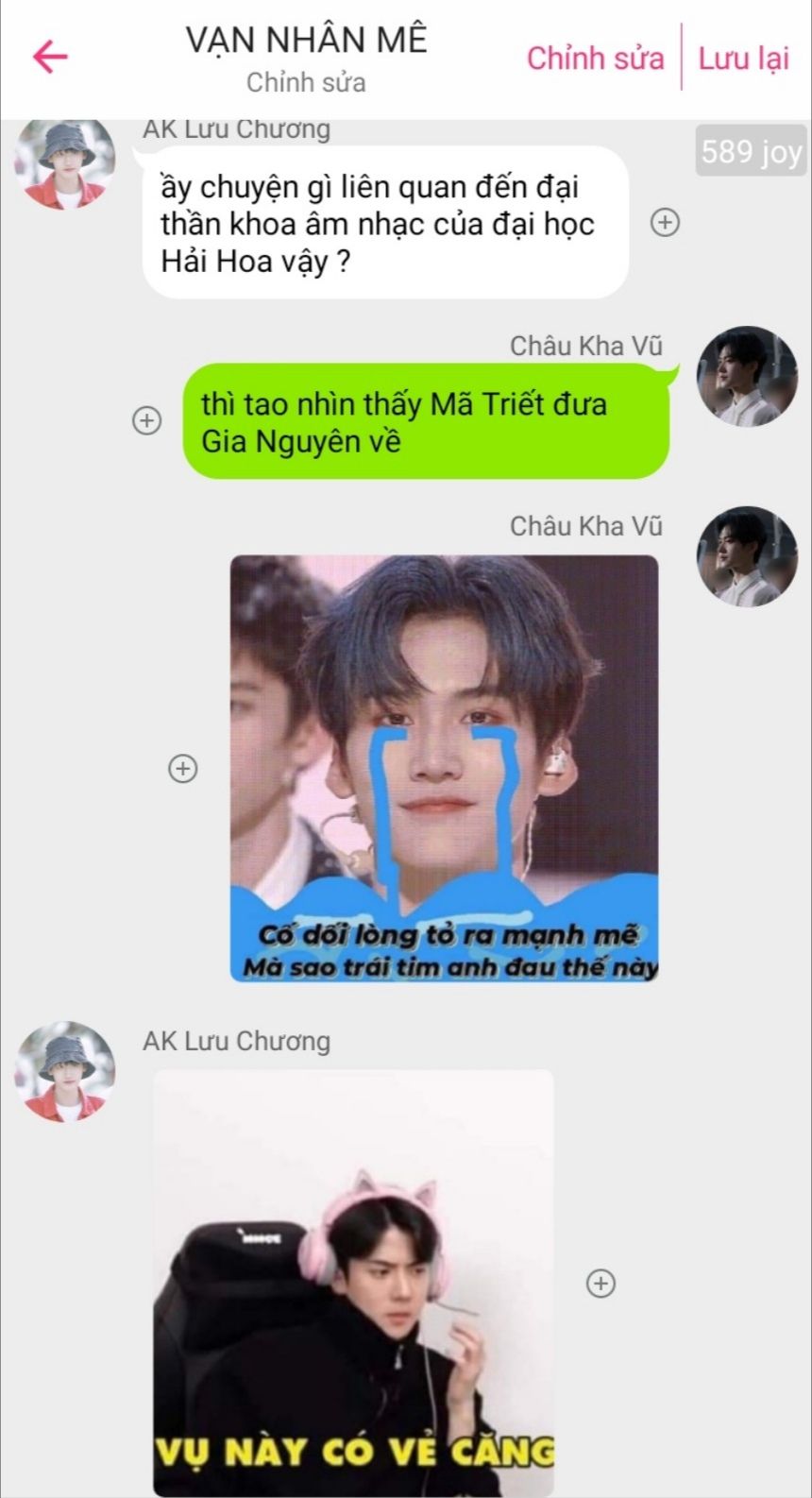Tap Châu Kha Vũ's avatar next to the green message
Viewport: 812px width, 1498px height.
click(x=746, y=377)
